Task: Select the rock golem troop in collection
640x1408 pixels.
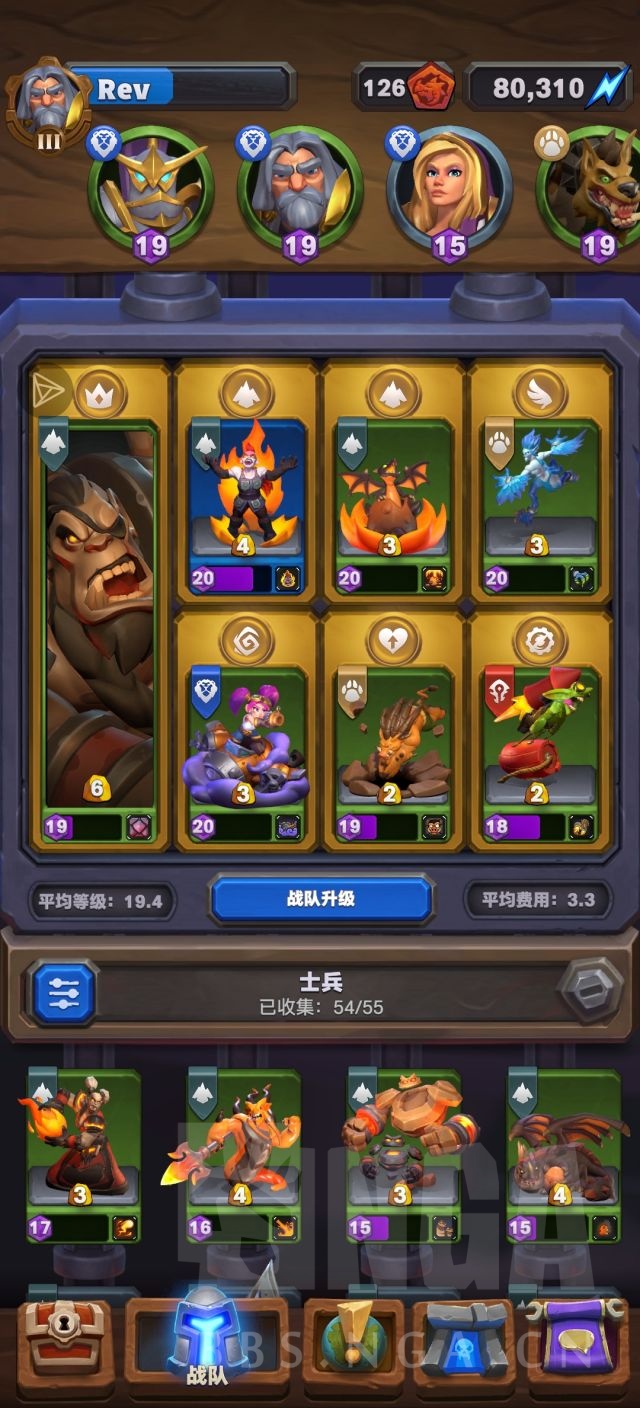Action: 403,1150
